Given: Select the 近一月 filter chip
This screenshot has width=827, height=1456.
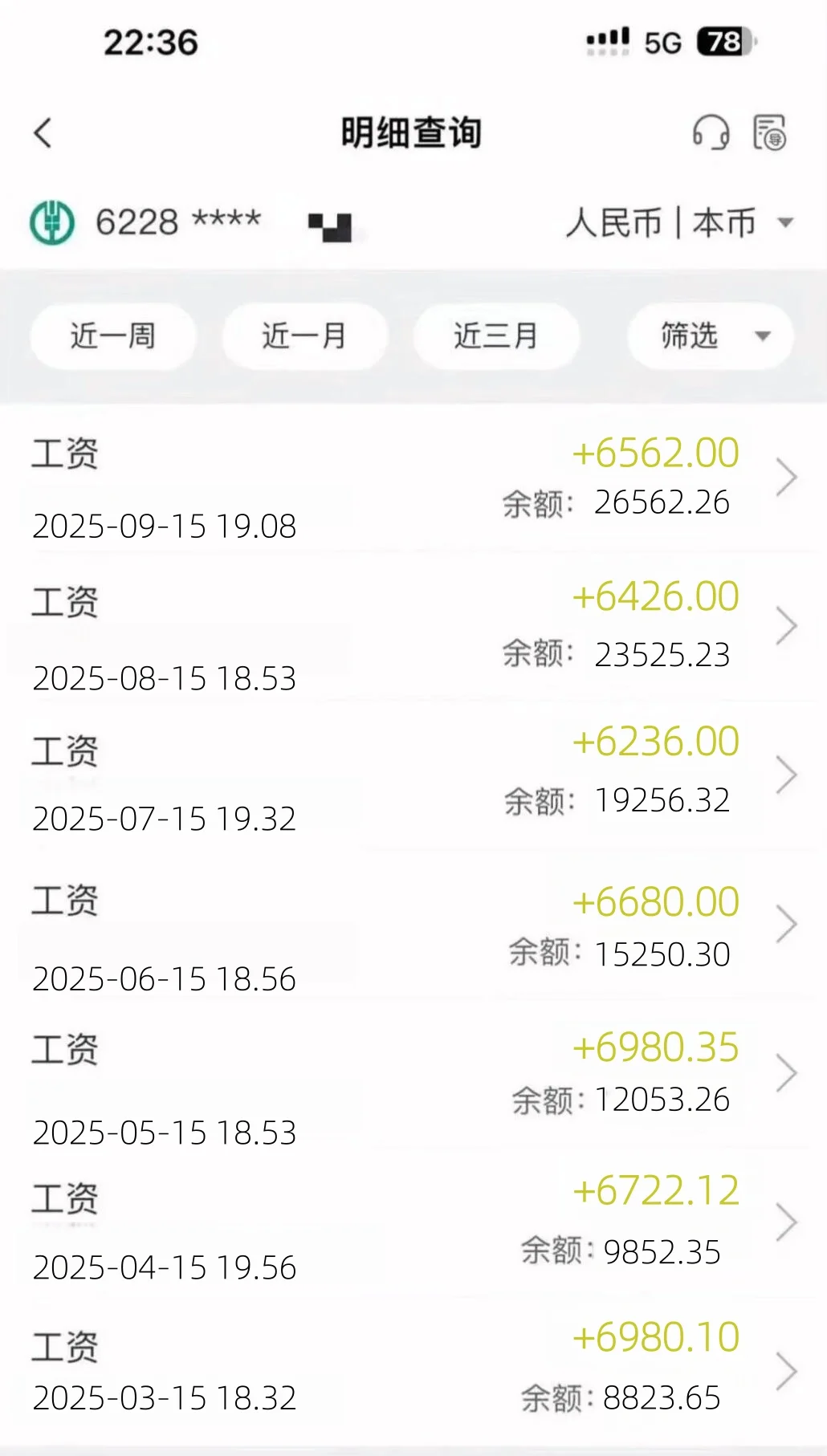Looking at the screenshot, I should click(304, 336).
